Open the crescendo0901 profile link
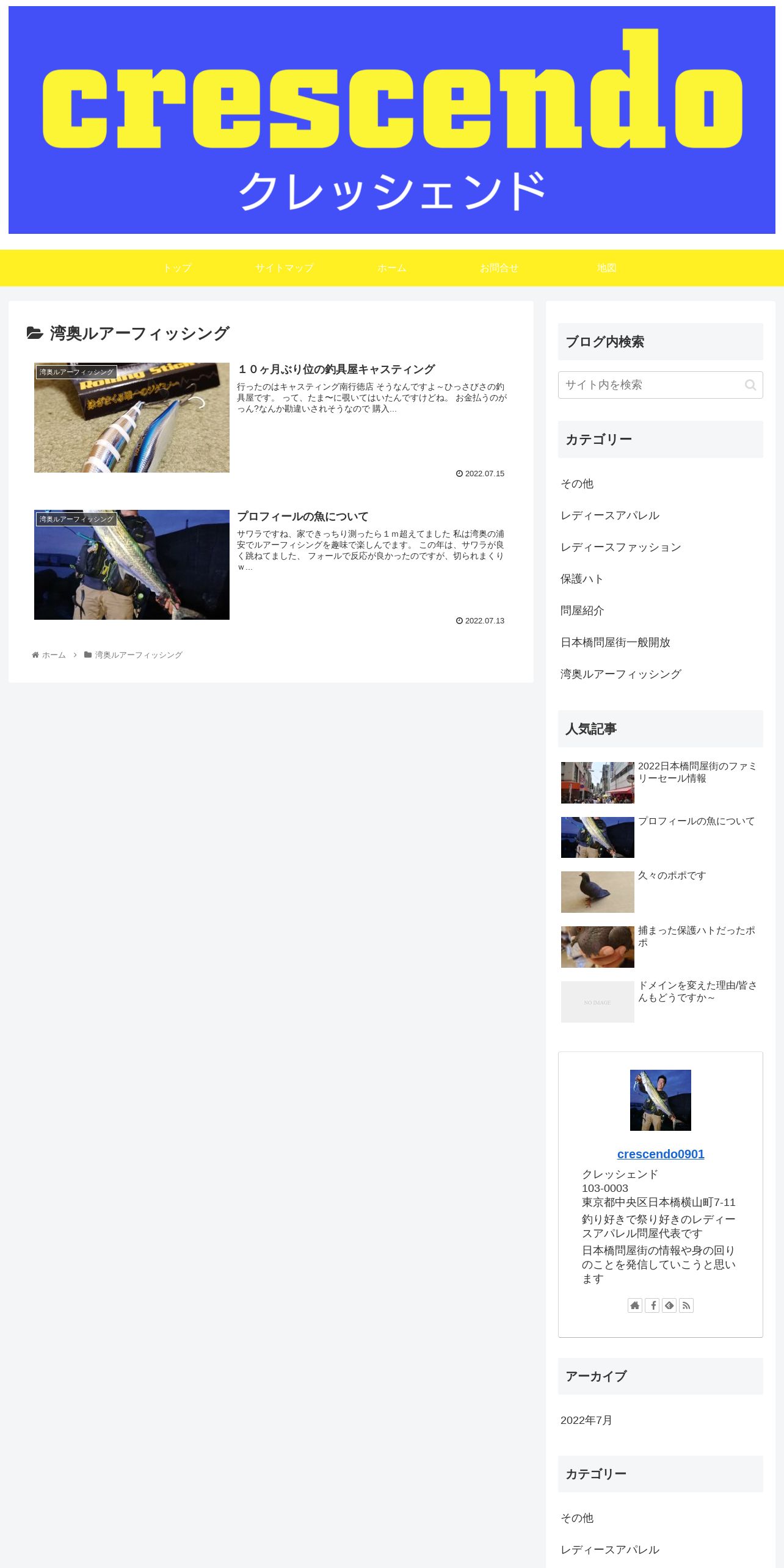 click(661, 1154)
